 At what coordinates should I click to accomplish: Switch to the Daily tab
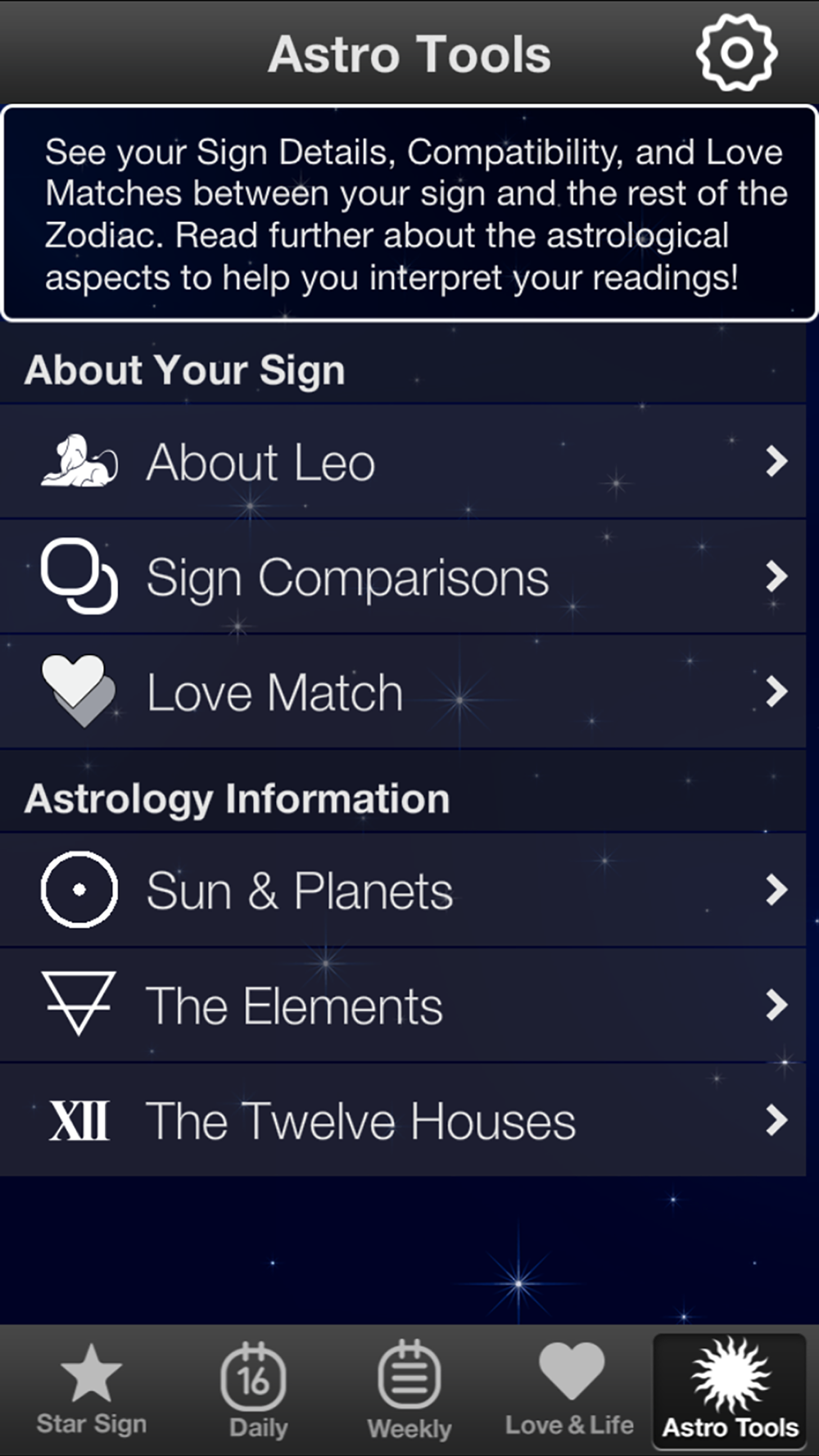tap(255, 1390)
